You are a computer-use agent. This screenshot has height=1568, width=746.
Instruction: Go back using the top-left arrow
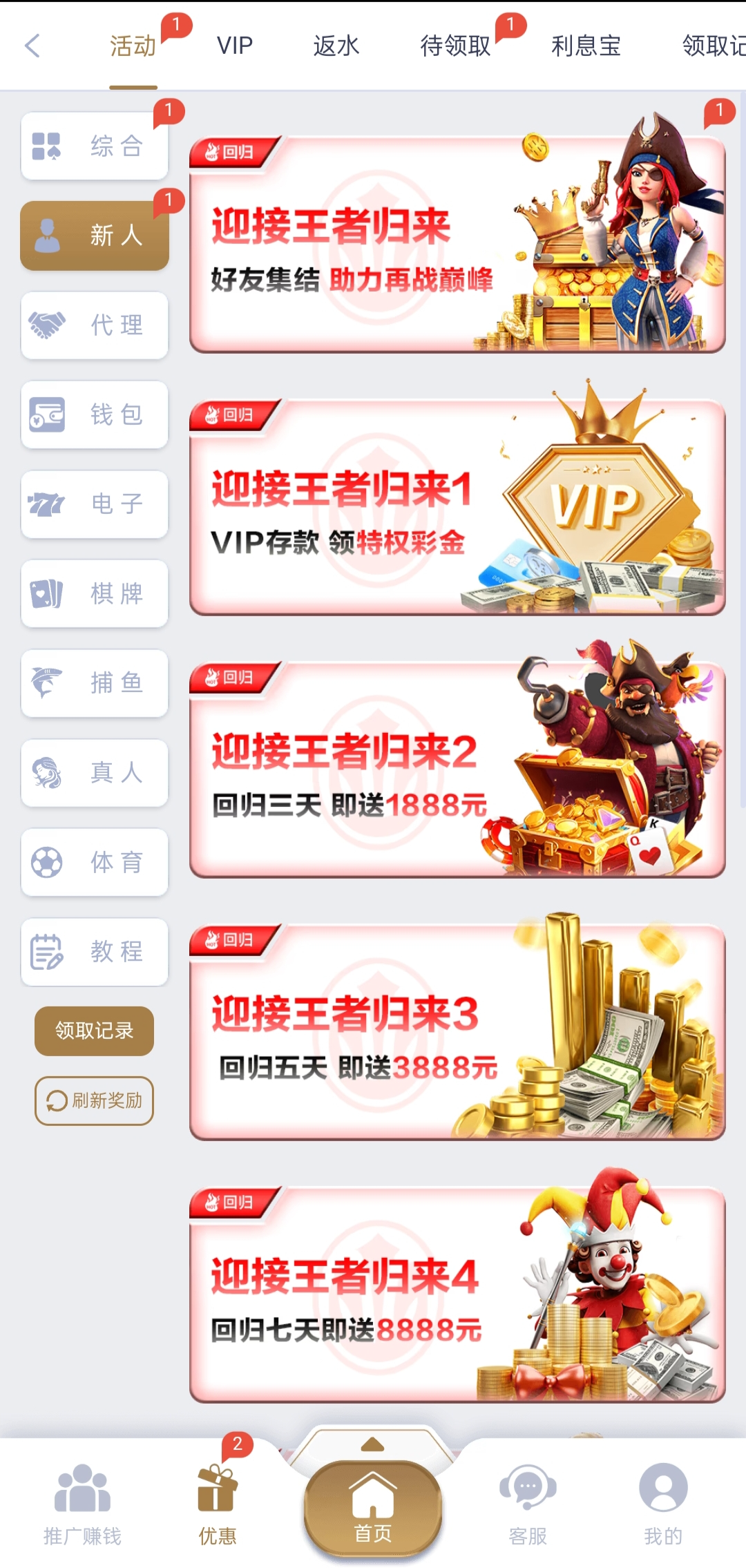32,46
